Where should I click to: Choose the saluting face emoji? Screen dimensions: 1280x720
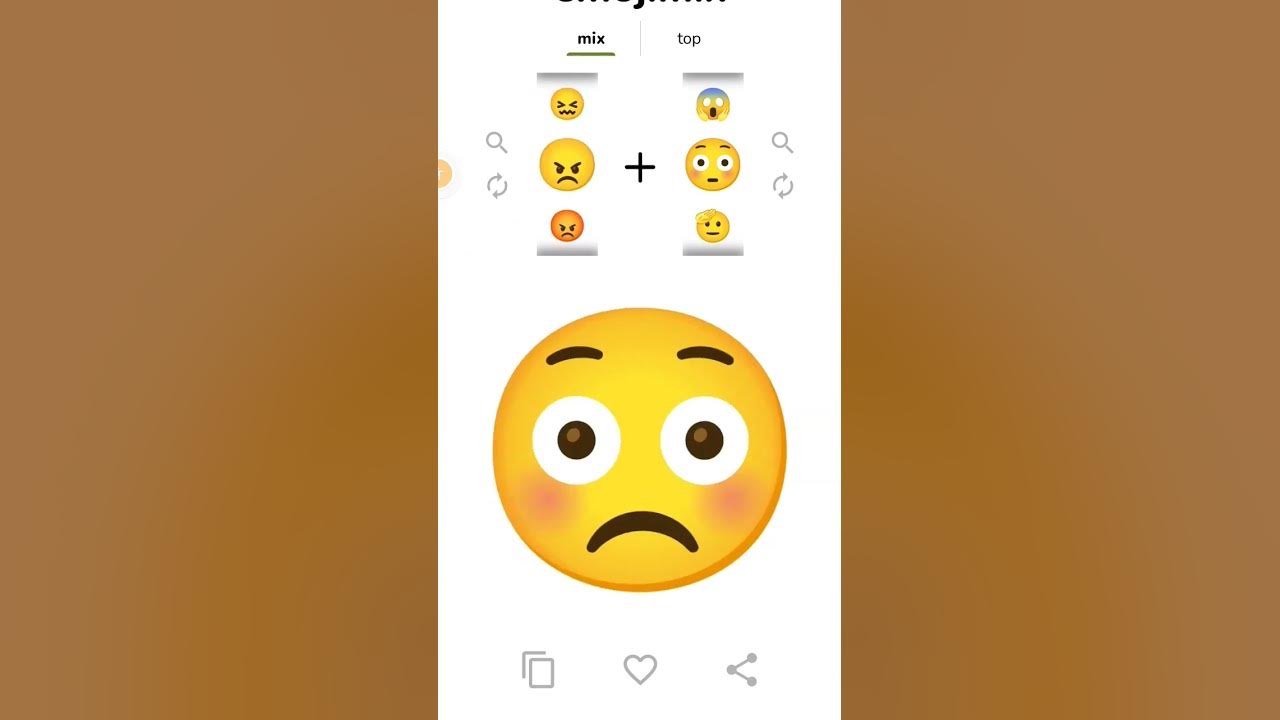[x=713, y=227]
